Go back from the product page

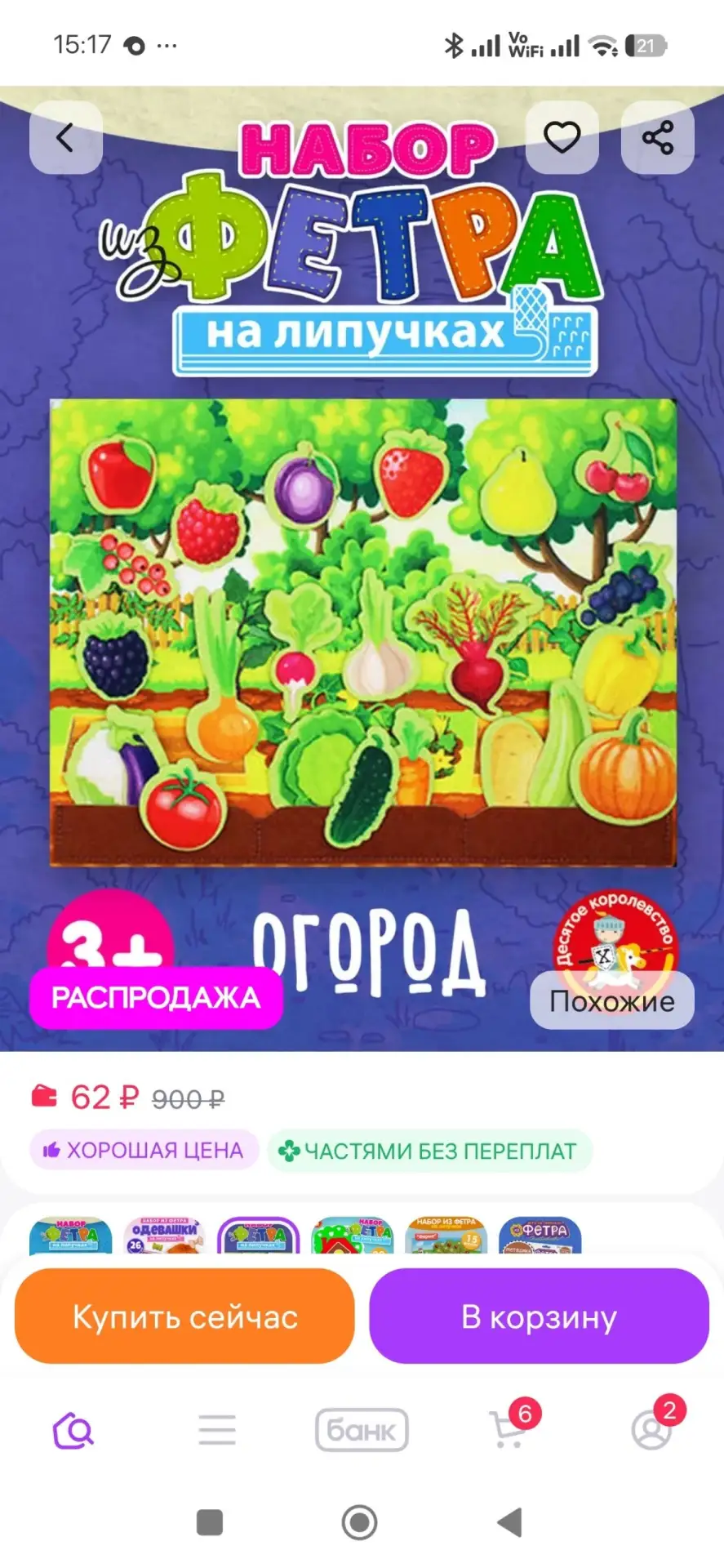[x=66, y=137]
